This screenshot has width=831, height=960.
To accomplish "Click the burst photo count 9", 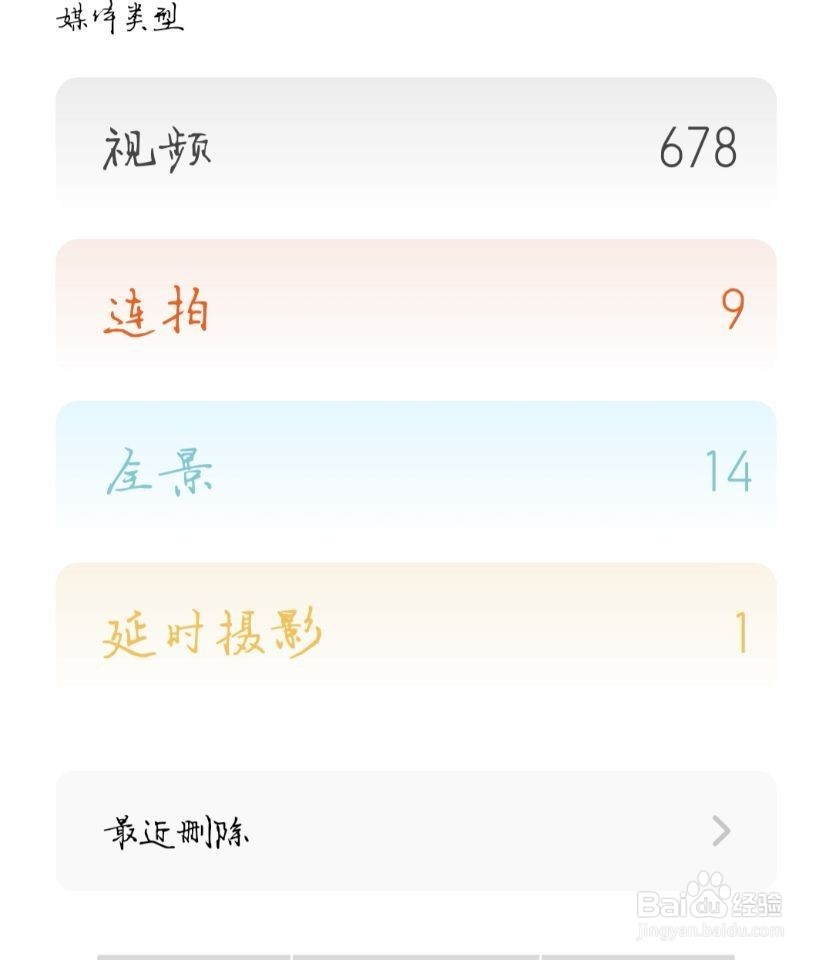I will (x=731, y=310).
